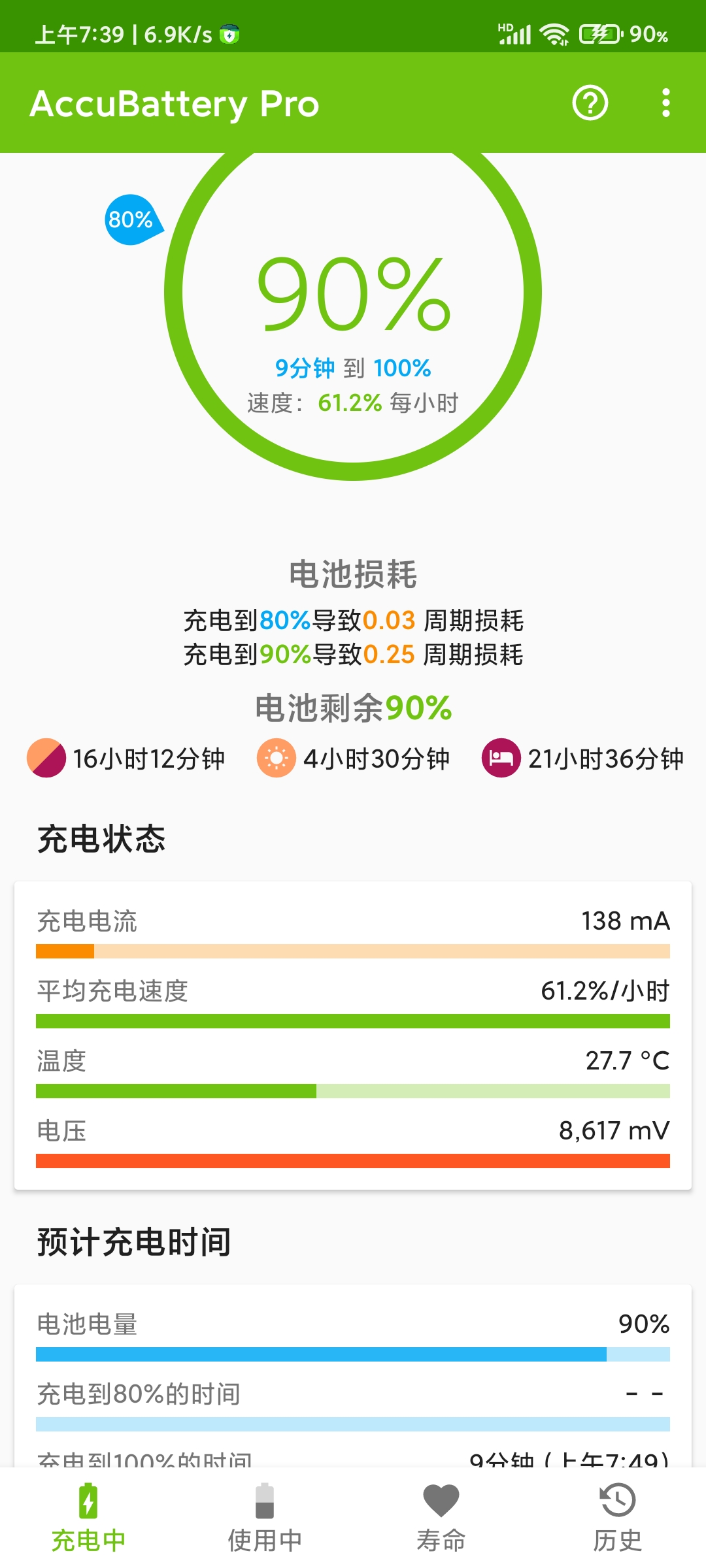Tap the 80% charge alarm marker

click(133, 220)
